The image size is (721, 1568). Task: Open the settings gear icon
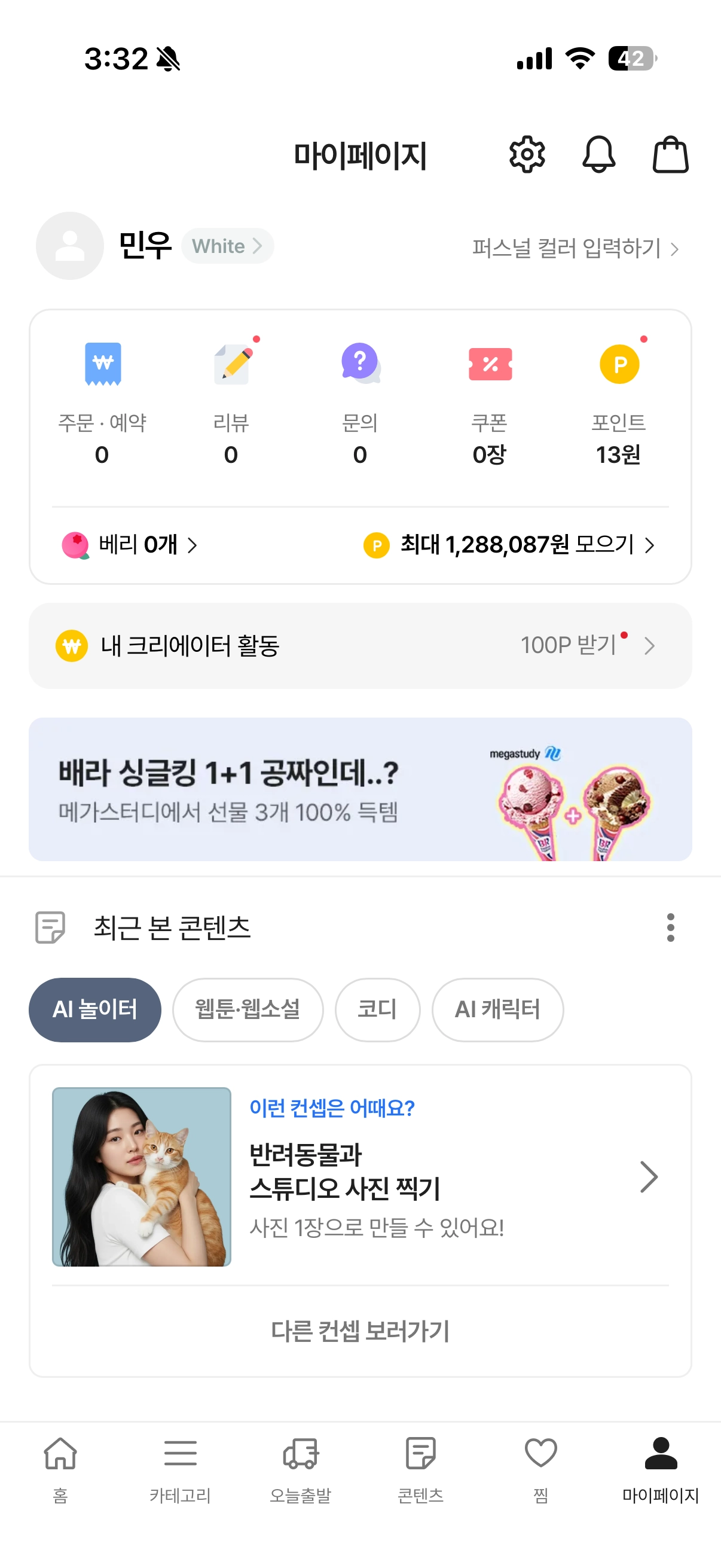[x=526, y=155]
